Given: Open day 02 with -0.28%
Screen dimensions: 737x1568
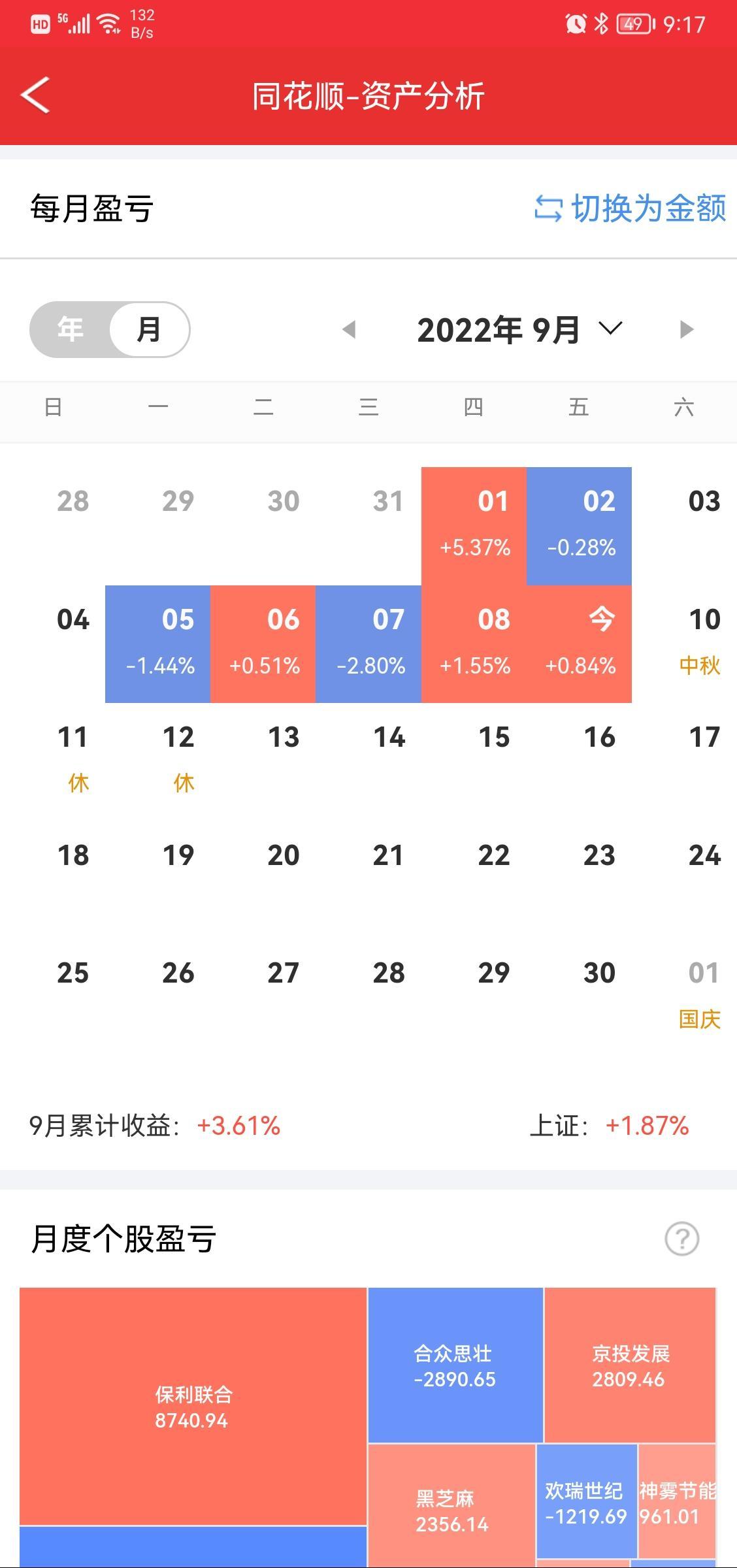Looking at the screenshot, I should coord(579,526).
